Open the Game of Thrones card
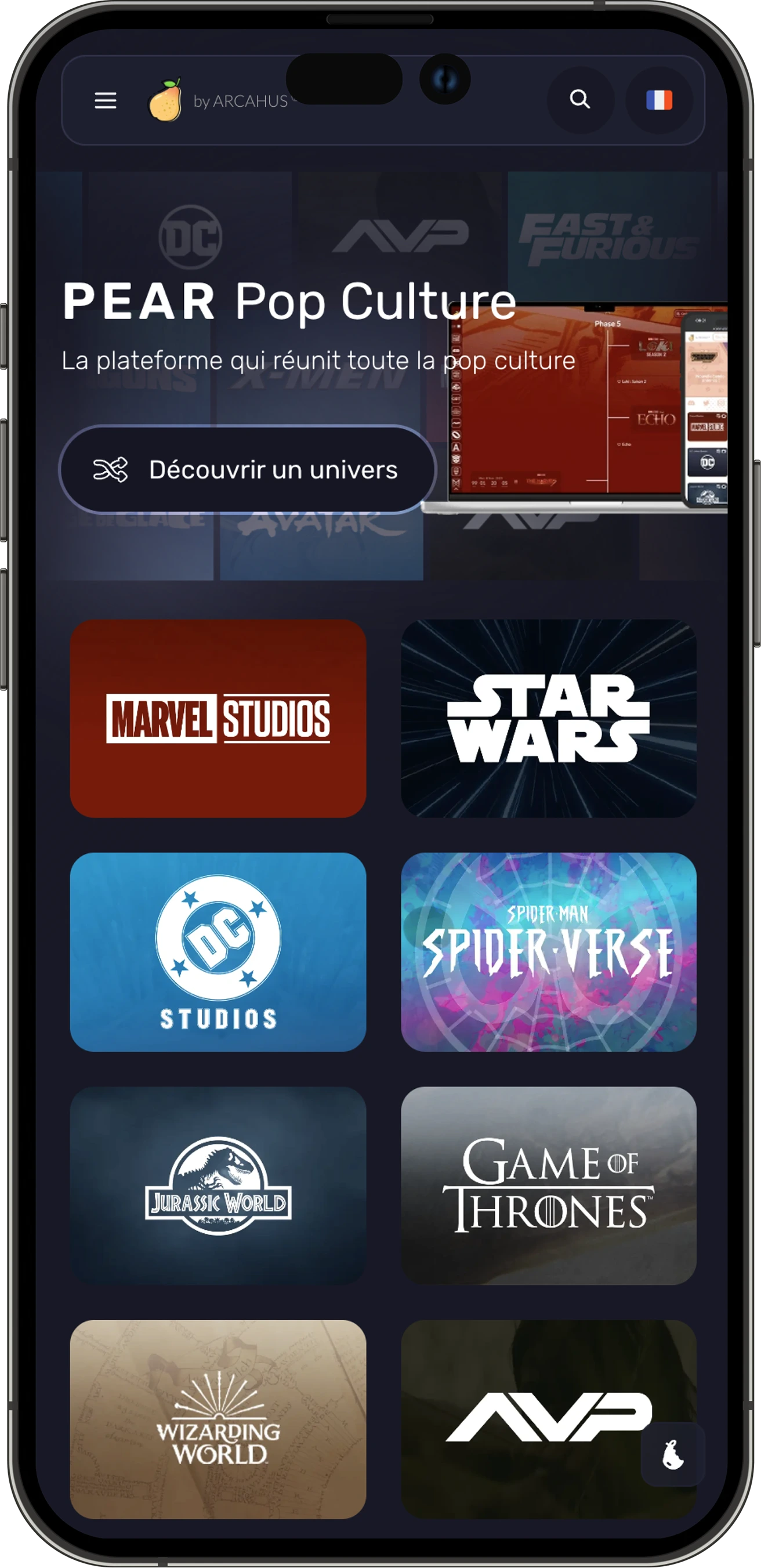This screenshot has height=1568, width=761. pos(549,1185)
